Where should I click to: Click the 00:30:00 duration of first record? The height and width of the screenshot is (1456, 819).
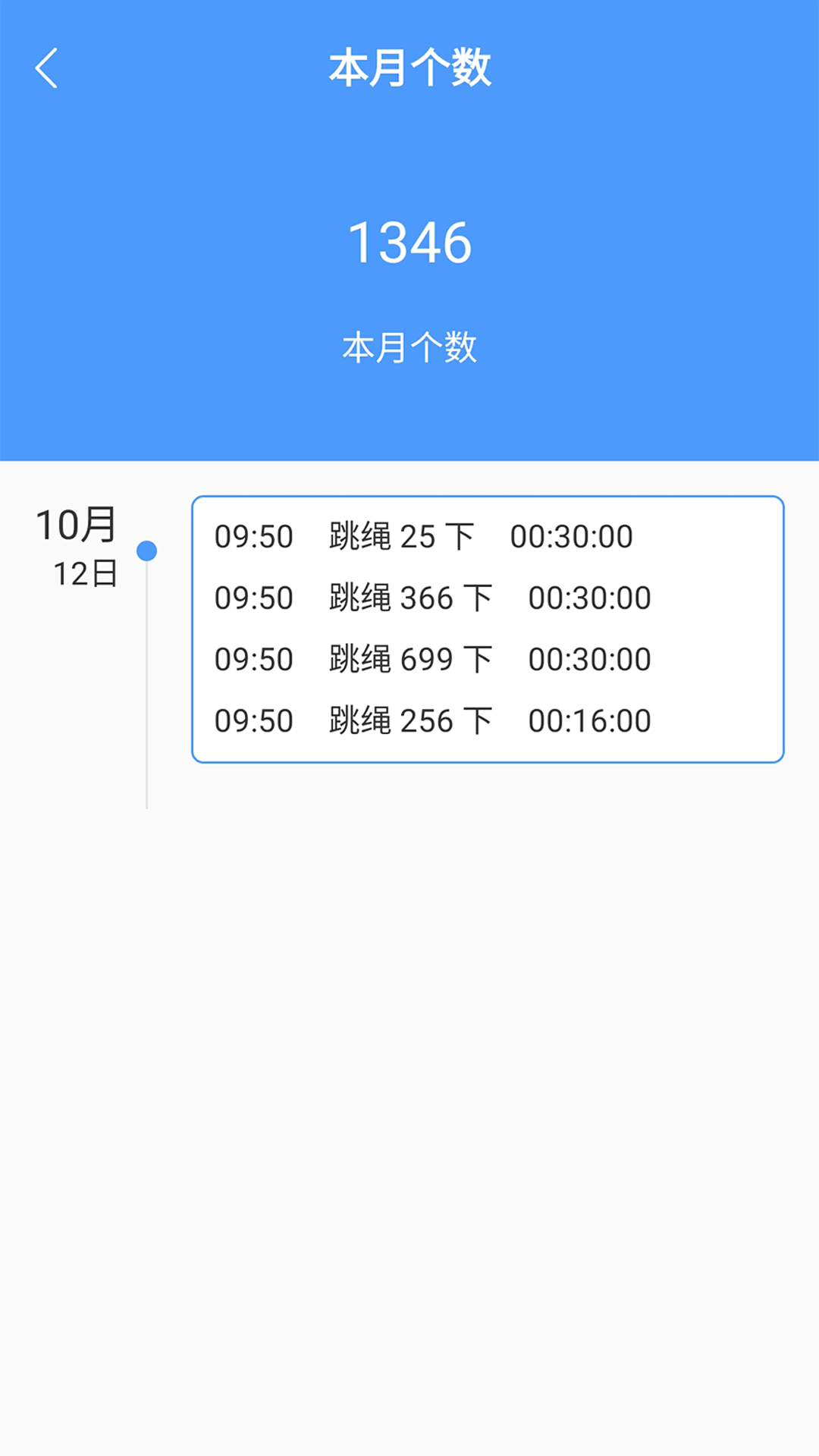pos(572,536)
